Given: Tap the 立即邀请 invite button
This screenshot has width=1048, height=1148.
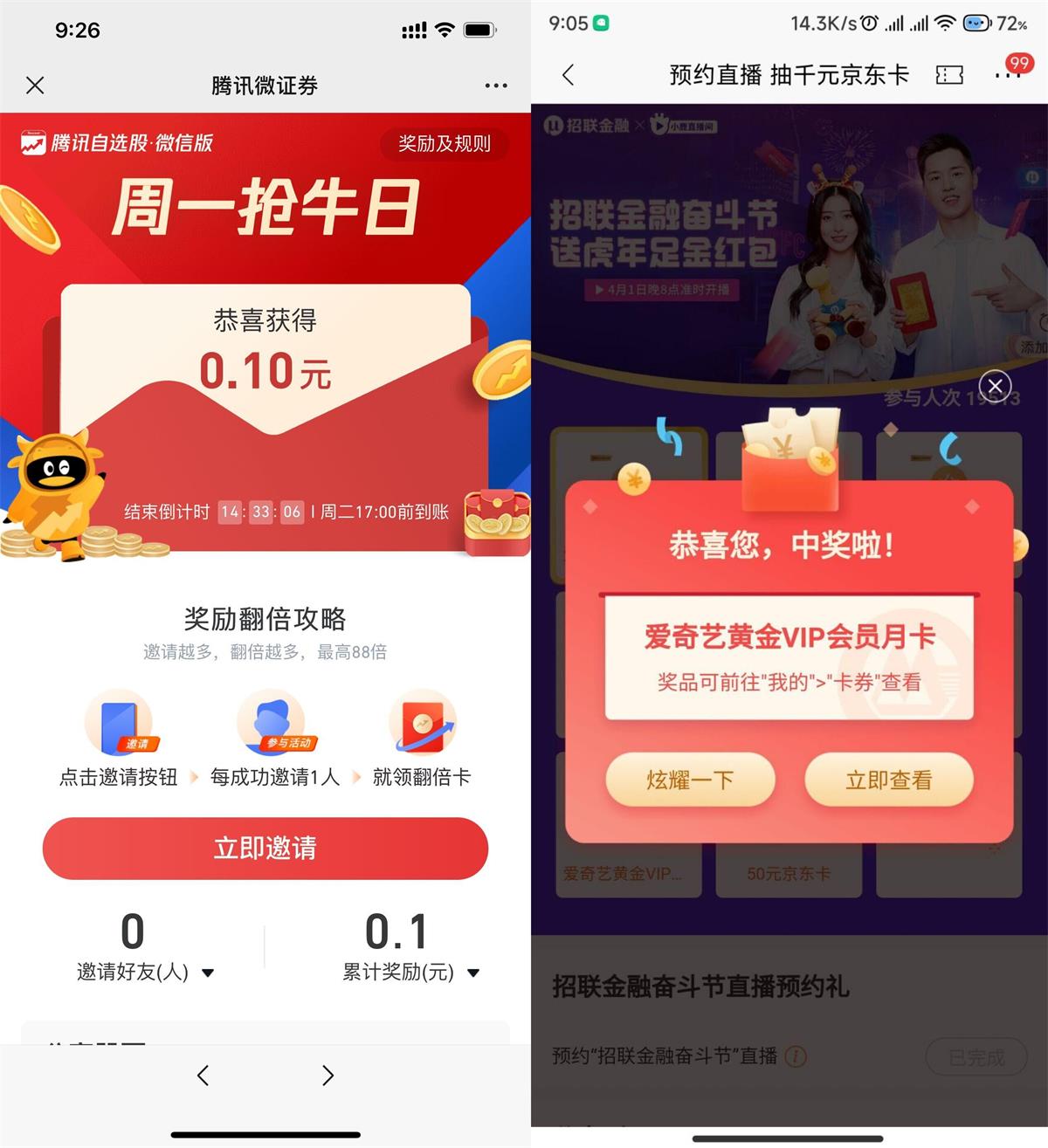Looking at the screenshot, I should click(265, 848).
